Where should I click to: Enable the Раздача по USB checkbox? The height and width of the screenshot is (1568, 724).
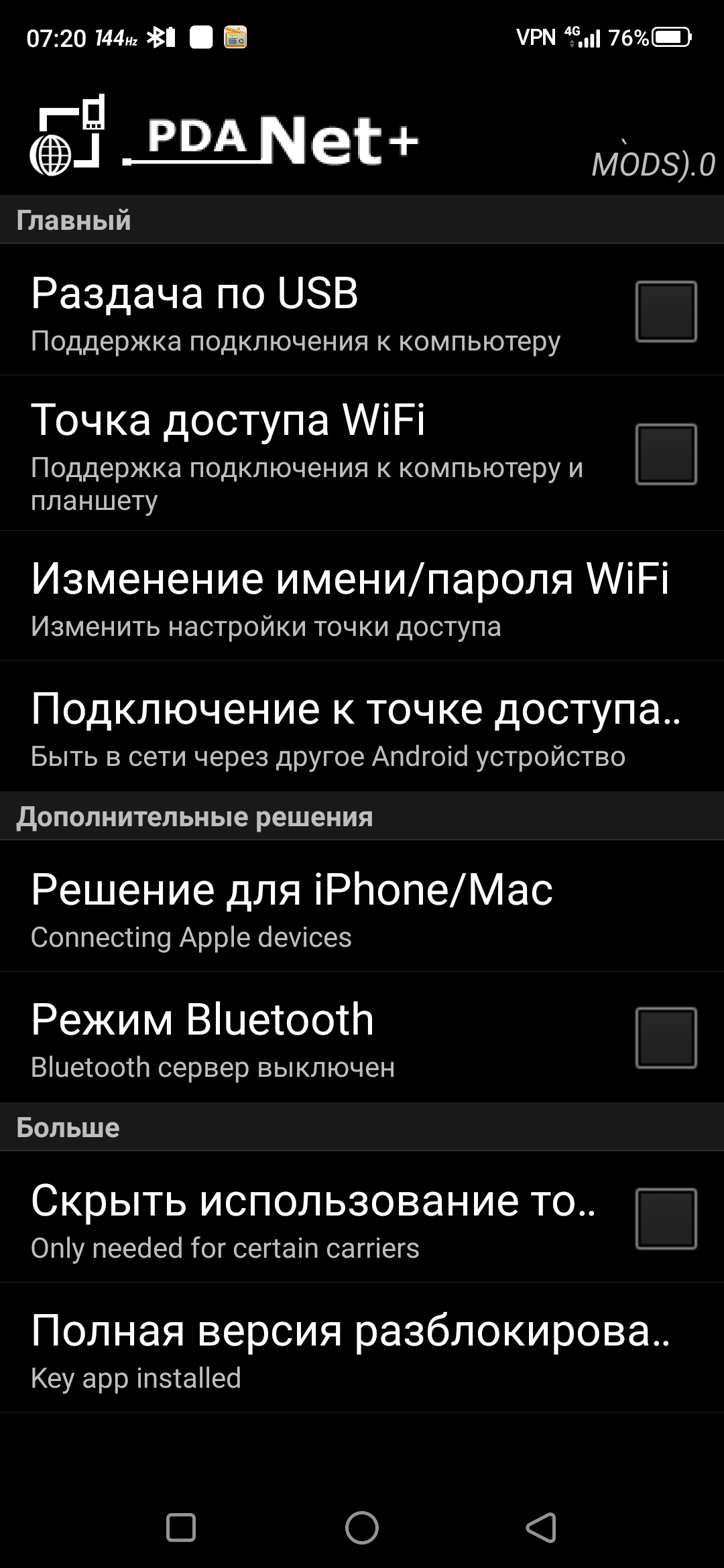click(x=666, y=312)
